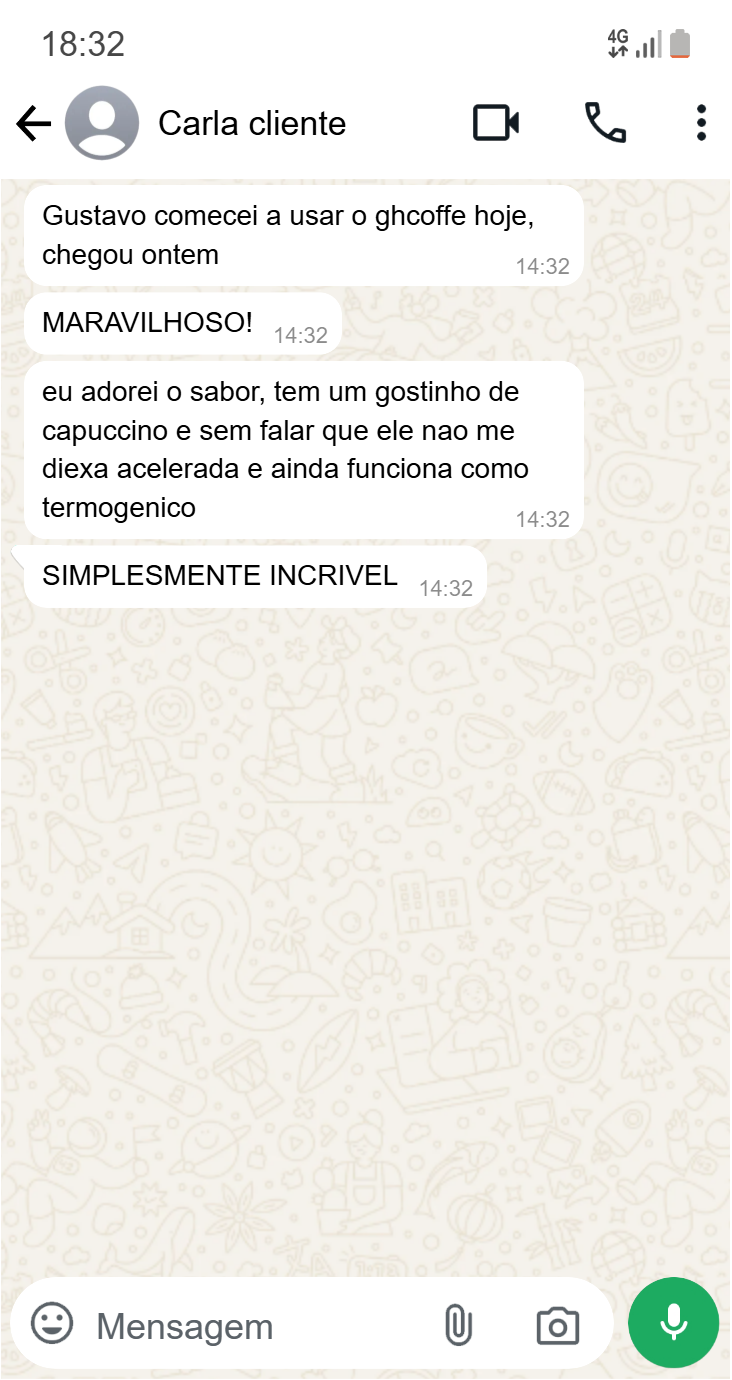The image size is (732, 1380).
Task: Open contact info for Carla cliente
Action: pos(252,124)
